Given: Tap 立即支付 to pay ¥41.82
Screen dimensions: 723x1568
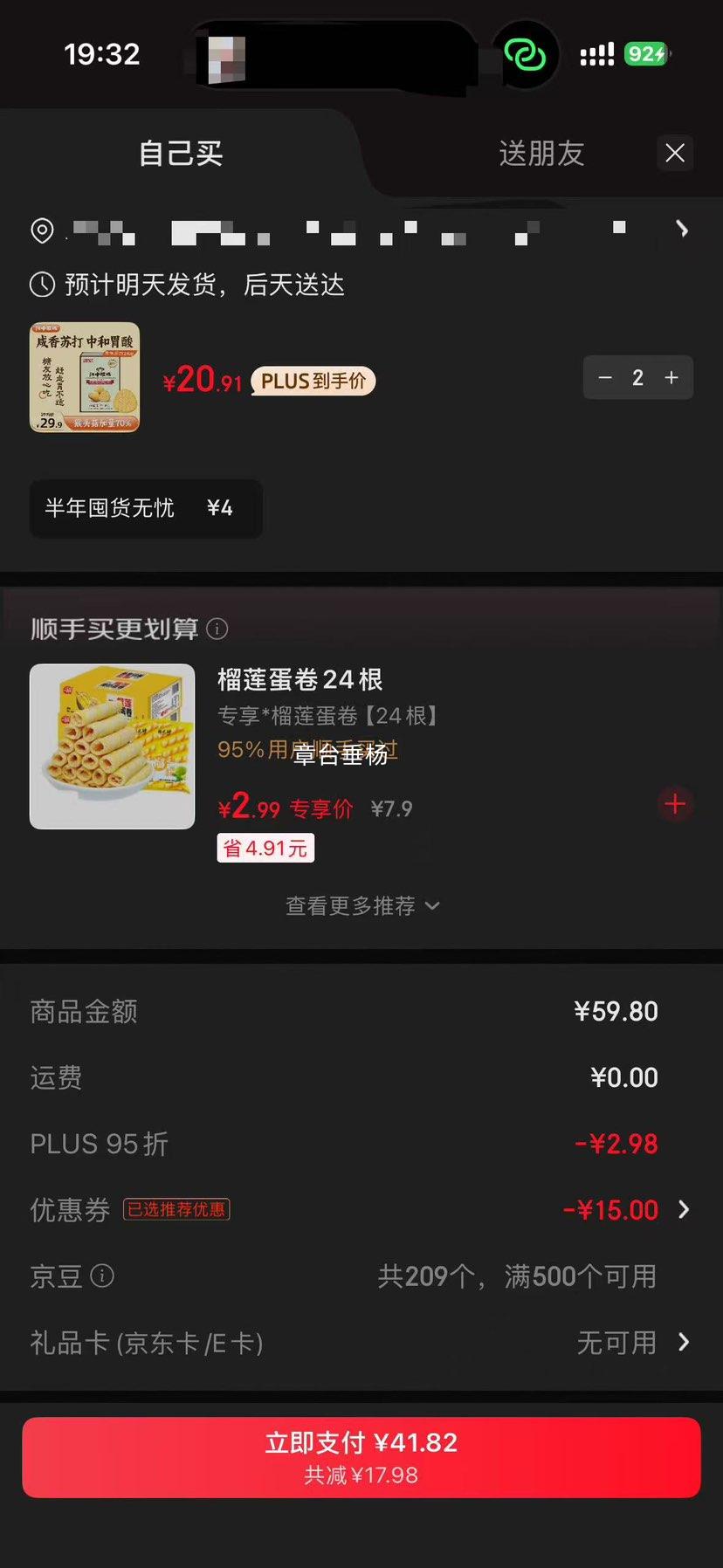Looking at the screenshot, I should click(361, 1455).
